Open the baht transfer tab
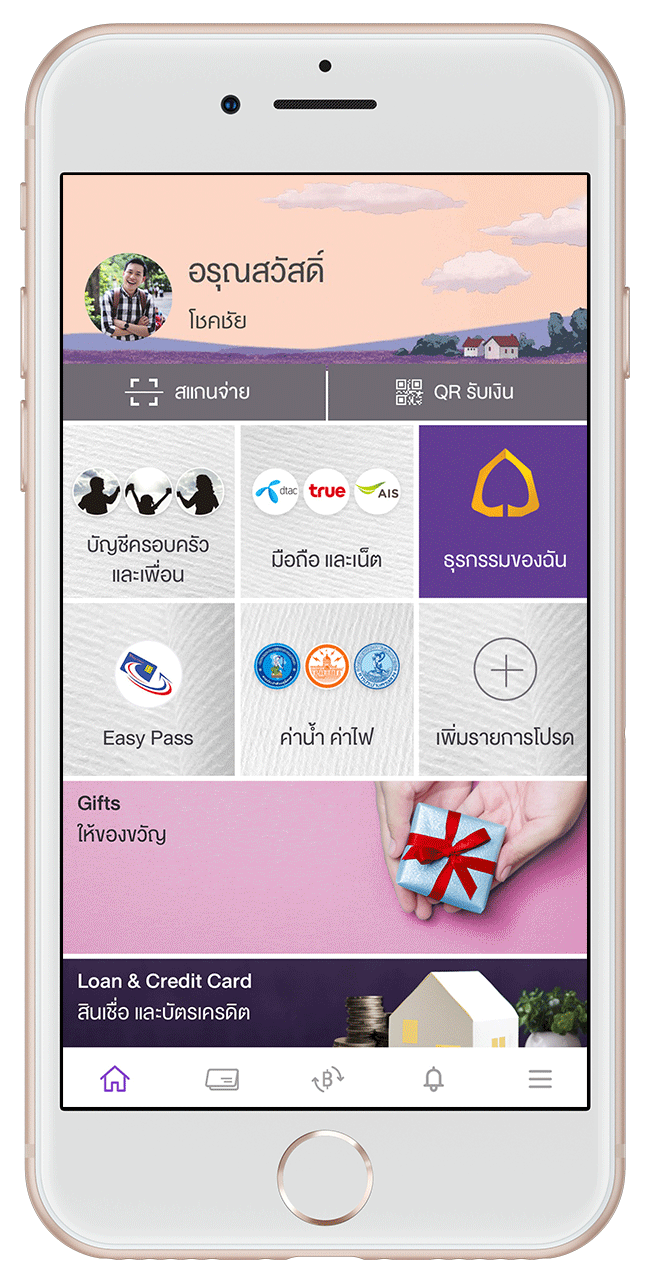Viewport: 650px width, 1283px height. point(327,1079)
